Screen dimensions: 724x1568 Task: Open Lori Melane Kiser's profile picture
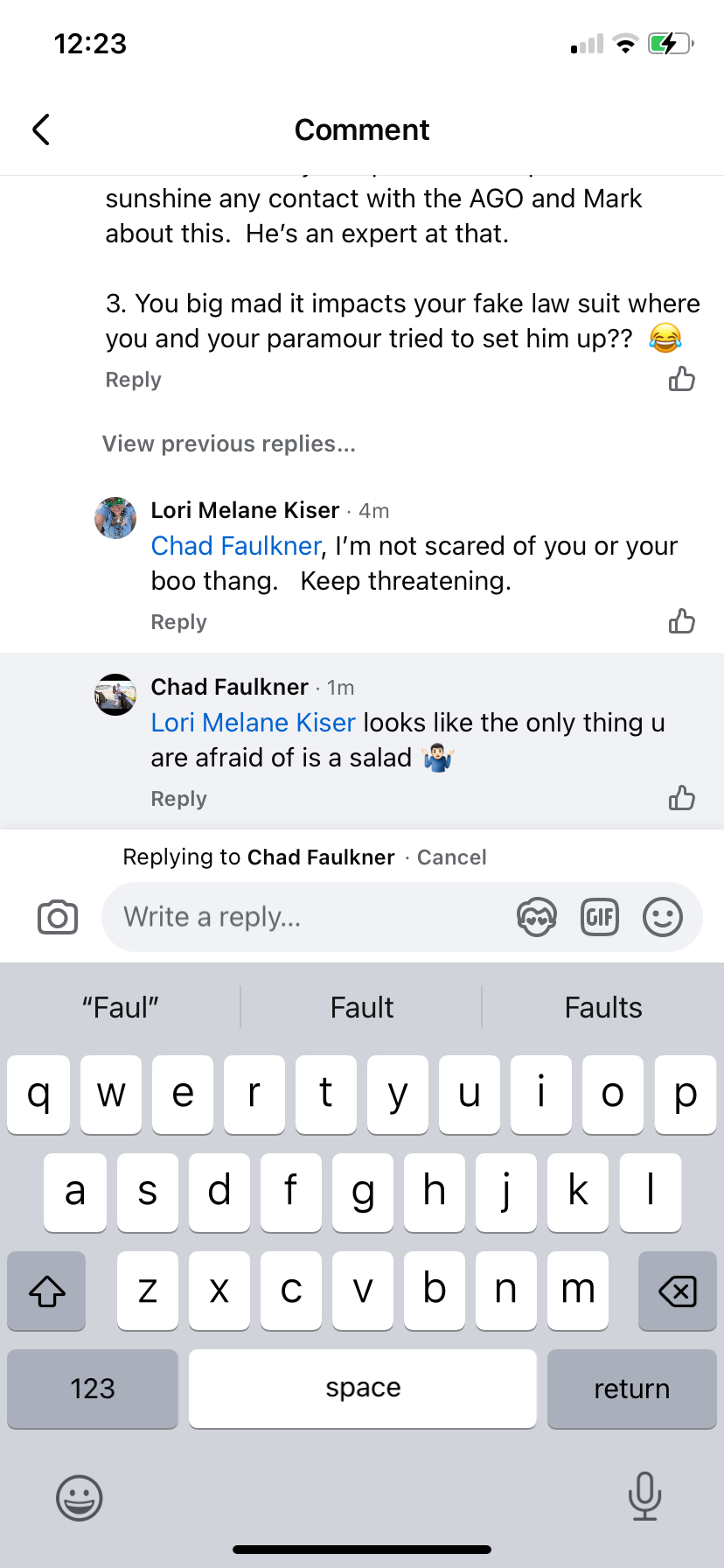click(115, 518)
